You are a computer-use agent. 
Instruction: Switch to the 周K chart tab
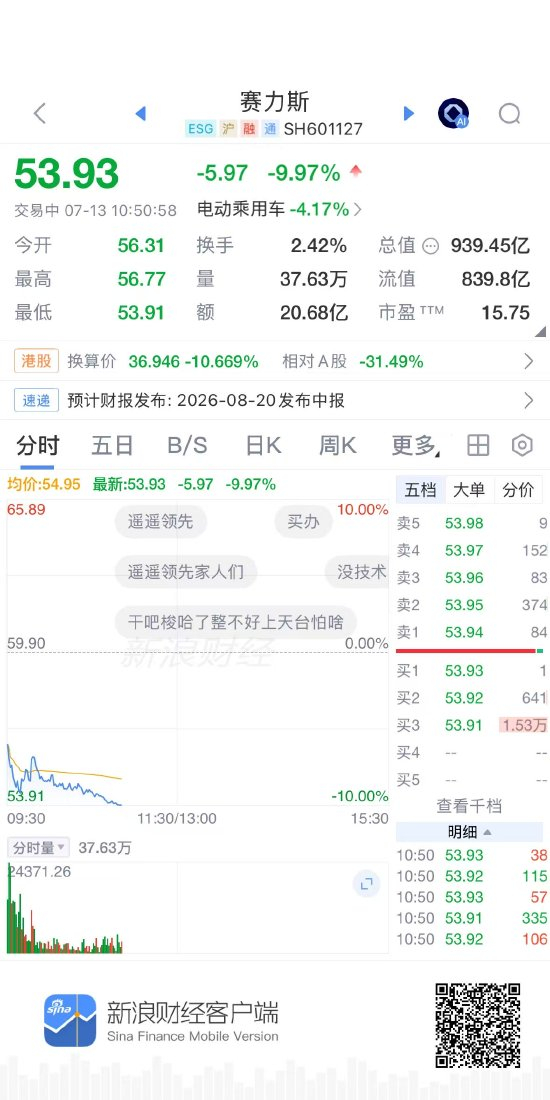pyautogui.click(x=337, y=445)
